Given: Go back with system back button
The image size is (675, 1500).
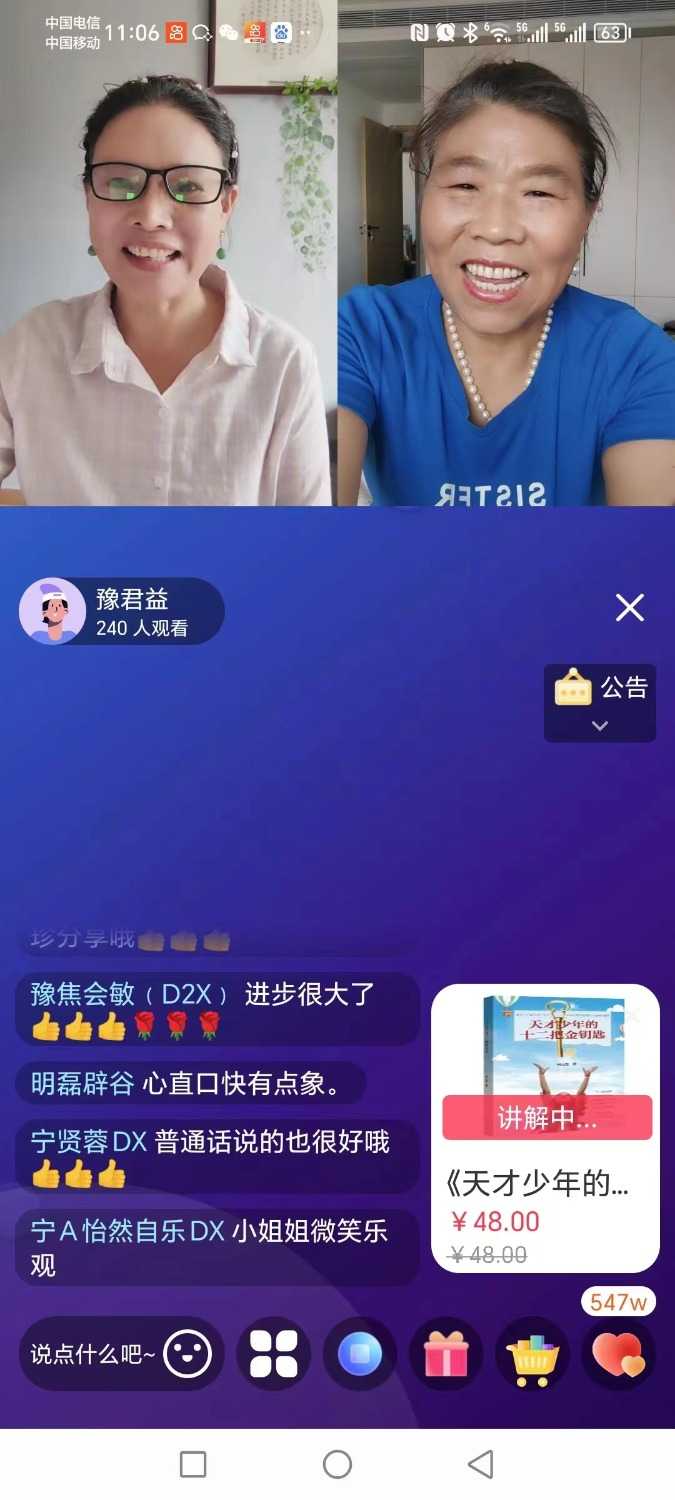Looking at the screenshot, I should (x=481, y=1464).
